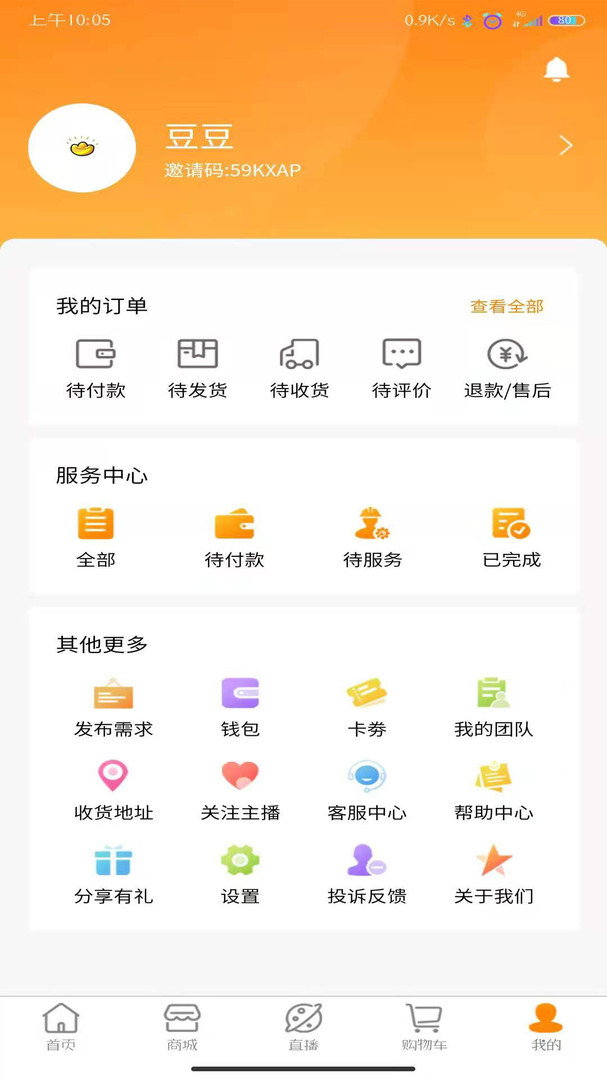Go to the 购物车 shopping cart tab
This screenshot has height=1080, width=607.
point(424,1028)
